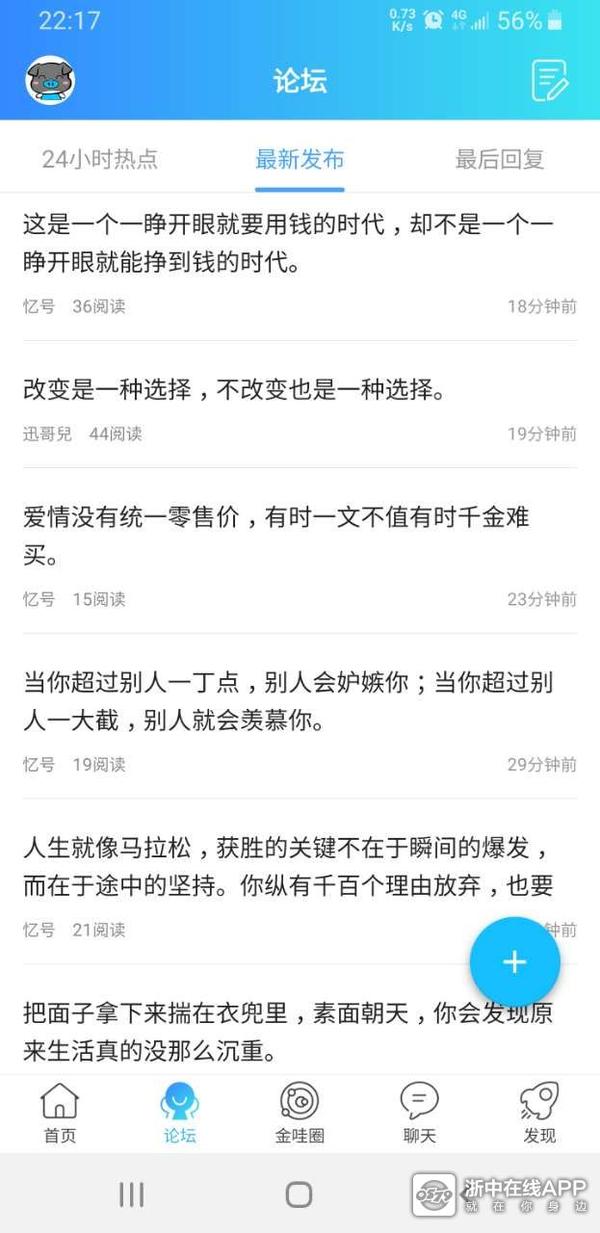600x1233 pixels.
Task: Open the 发现 tab
Action: click(540, 1112)
